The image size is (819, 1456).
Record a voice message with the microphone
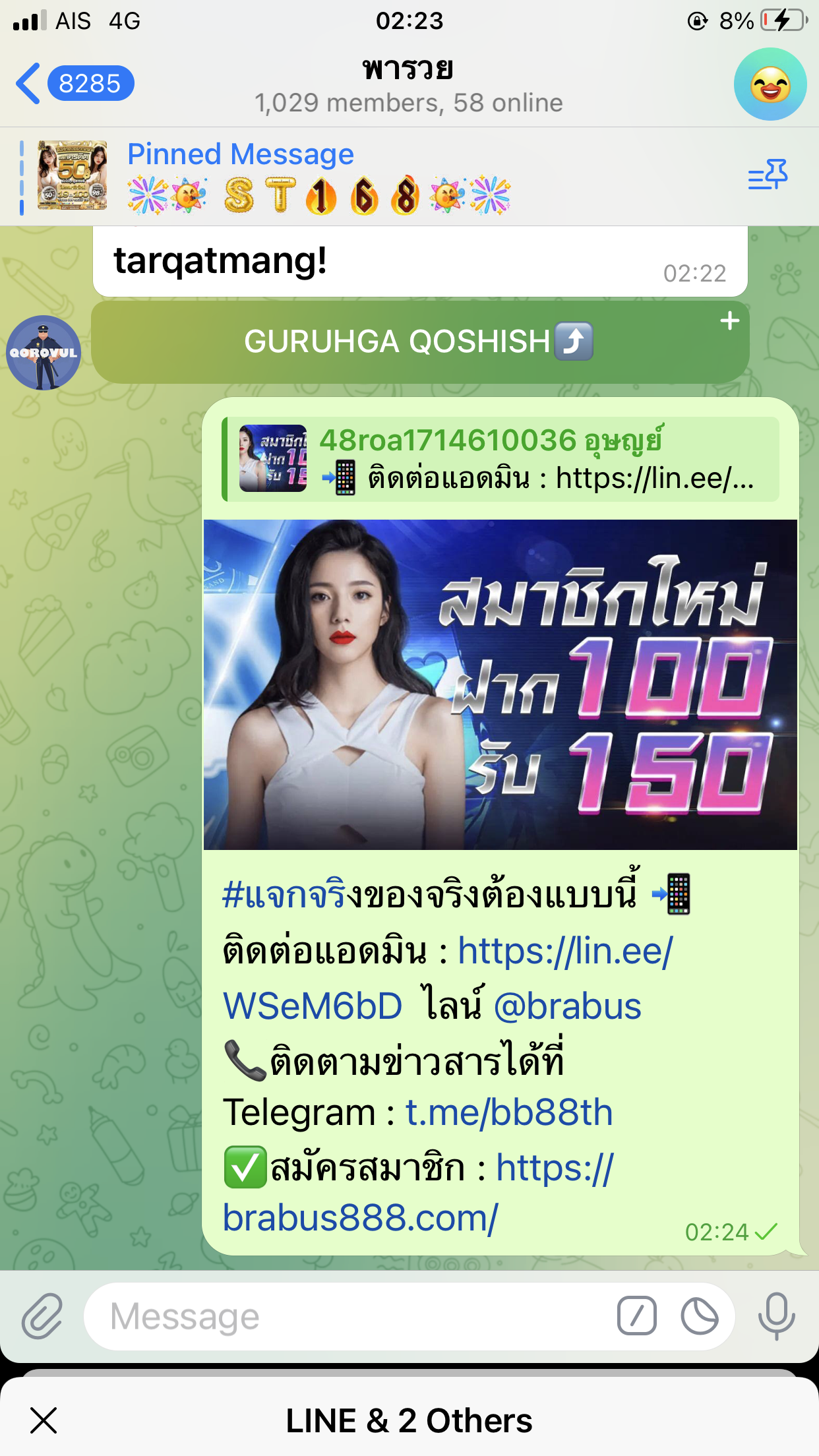[x=776, y=1316]
